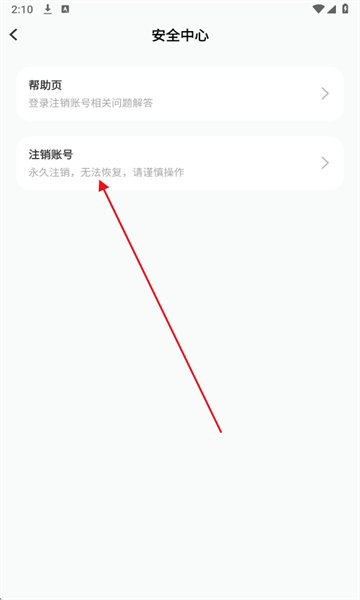Screen dimensions: 360x600
Task: Go back from 安全中心 page
Action: [x=14, y=35]
